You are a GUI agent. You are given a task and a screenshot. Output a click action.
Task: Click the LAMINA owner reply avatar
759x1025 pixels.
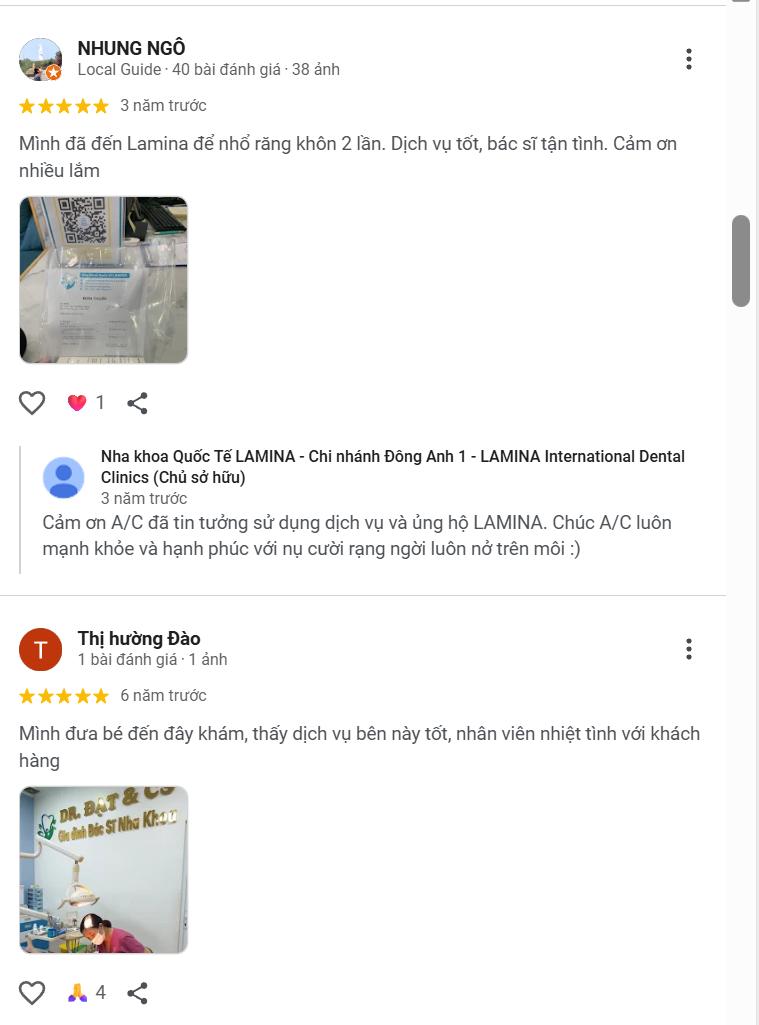pyautogui.click(x=65, y=479)
